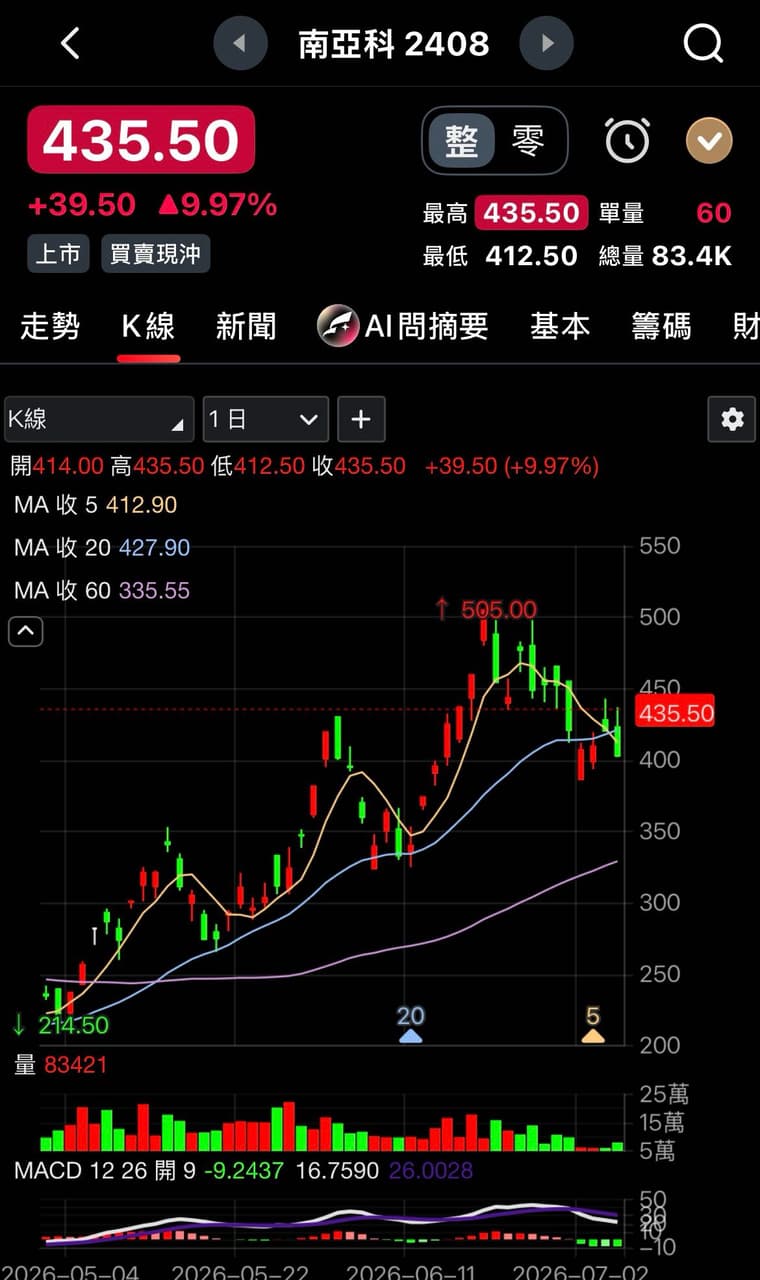This screenshot has height=1280, width=760.
Task: Switch to the 新聞 tab
Action: (246, 326)
